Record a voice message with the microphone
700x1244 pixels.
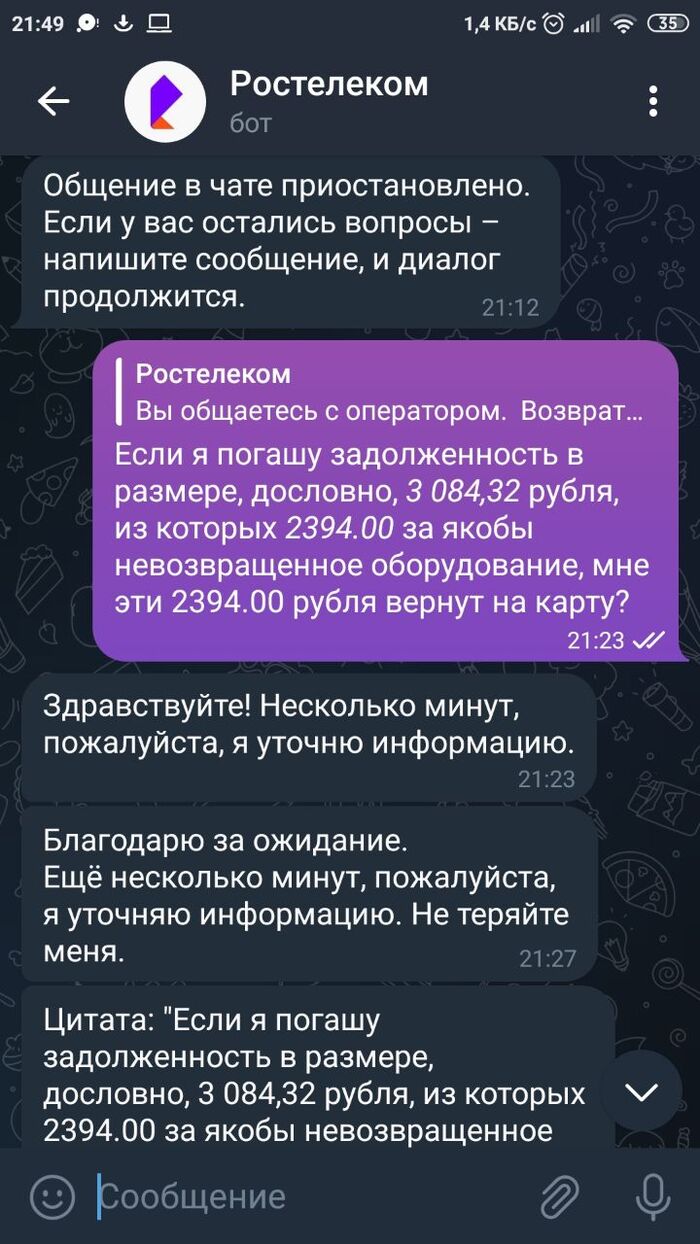pos(652,1196)
